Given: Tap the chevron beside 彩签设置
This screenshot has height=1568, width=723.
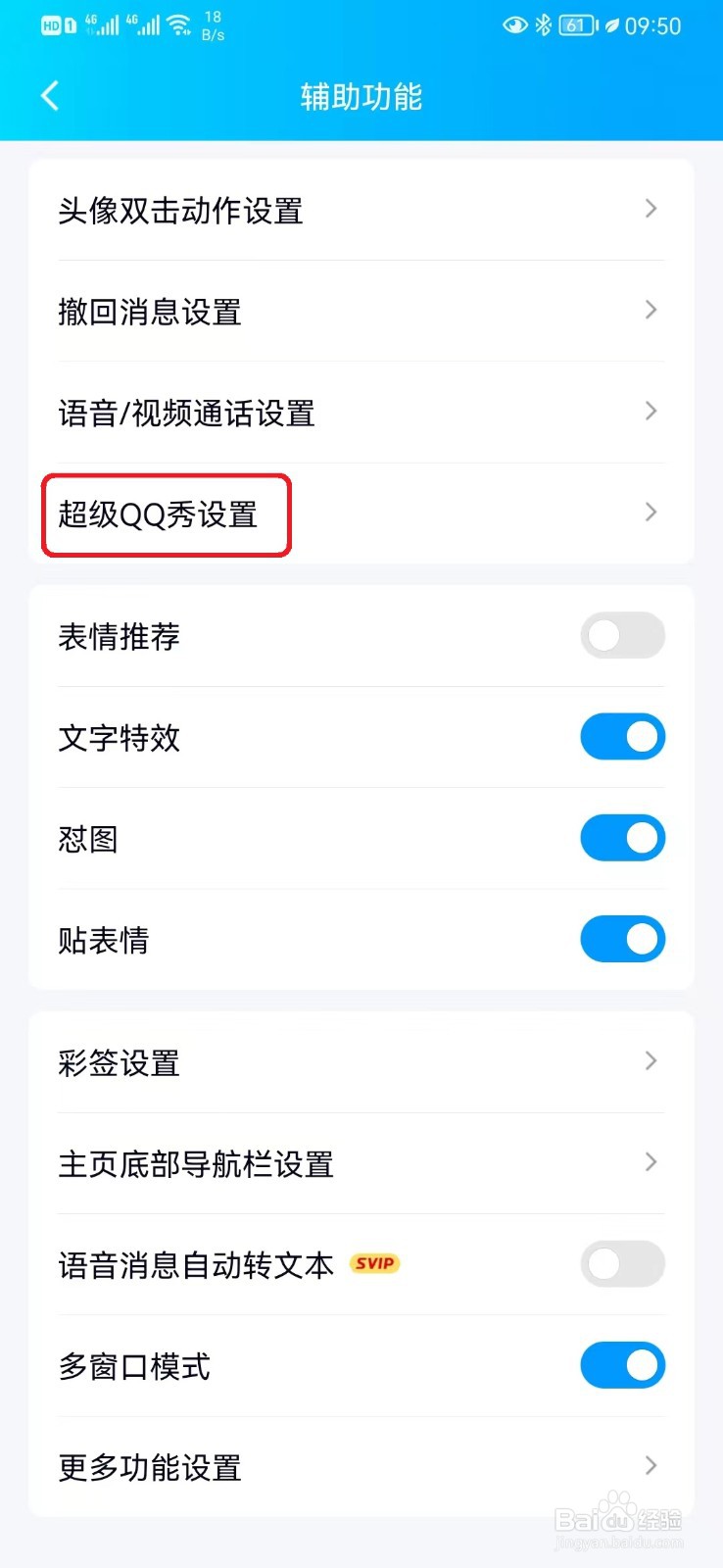Looking at the screenshot, I should [x=650, y=1061].
